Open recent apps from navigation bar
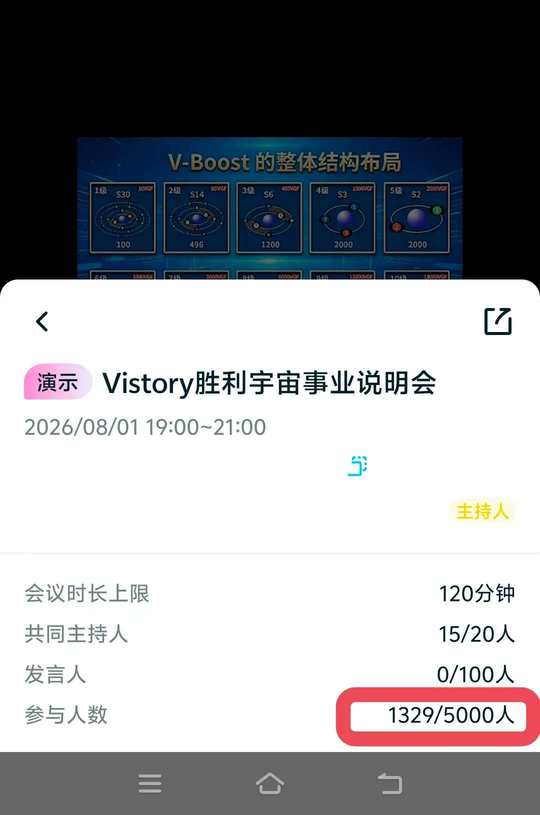Screen dimensions: 540x815 (150, 783)
